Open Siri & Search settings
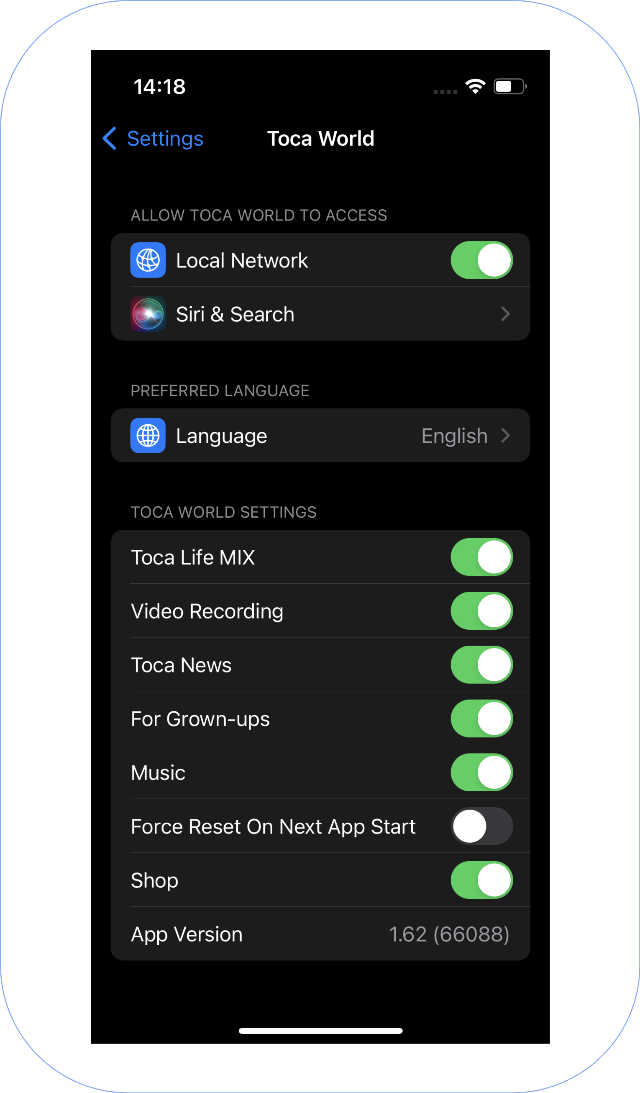 320,314
